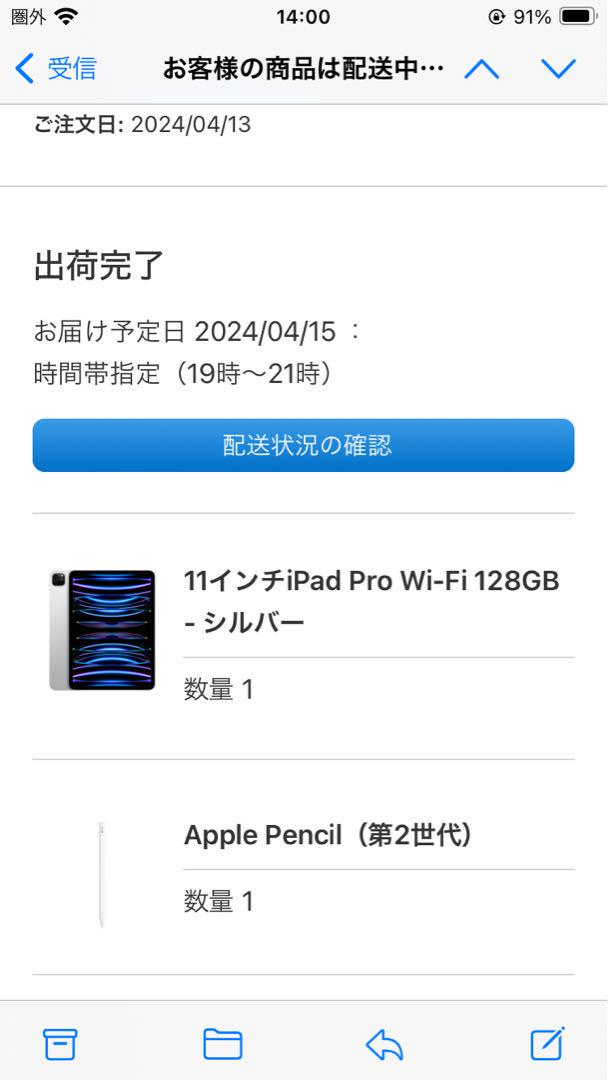This screenshot has width=608, height=1080.
Task: Reply to this email
Action: pyautogui.click(x=384, y=1044)
